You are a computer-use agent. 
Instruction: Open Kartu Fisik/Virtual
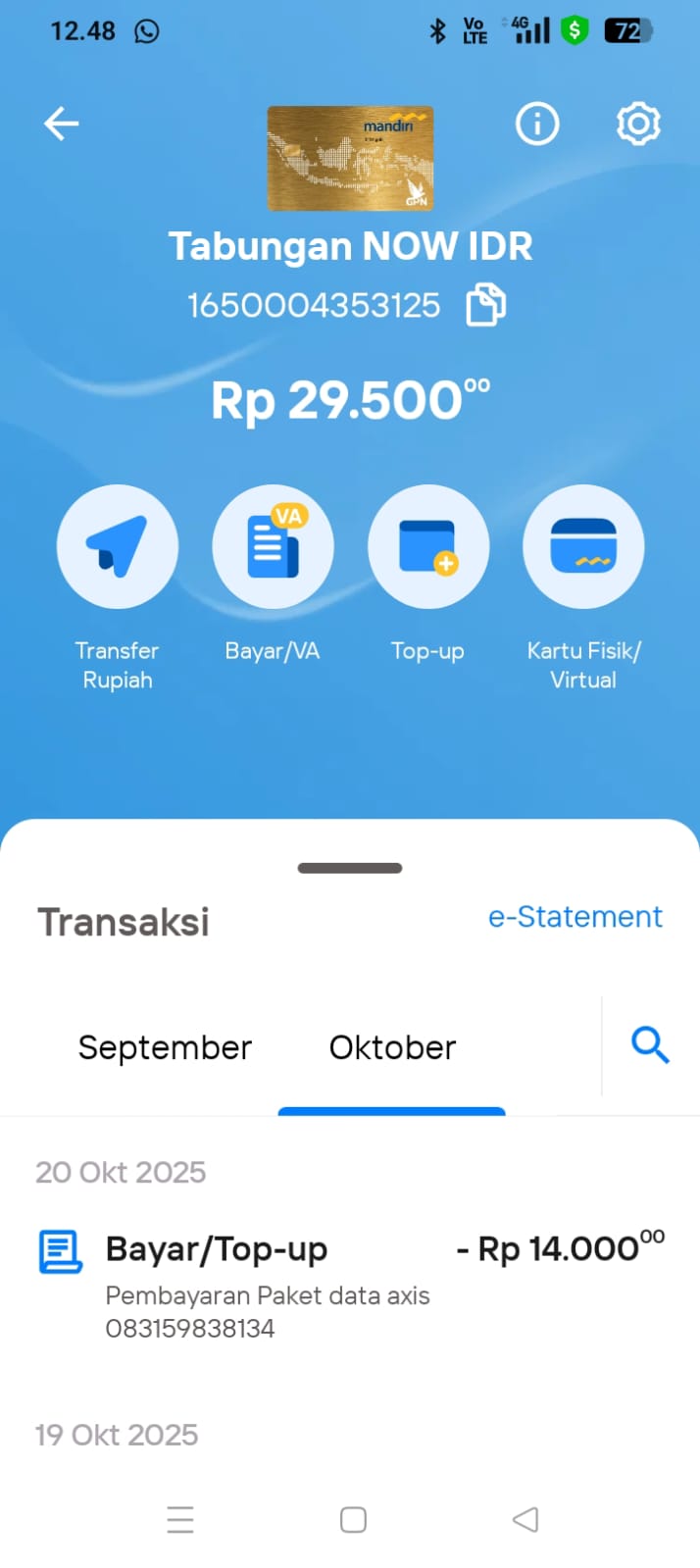point(583,546)
